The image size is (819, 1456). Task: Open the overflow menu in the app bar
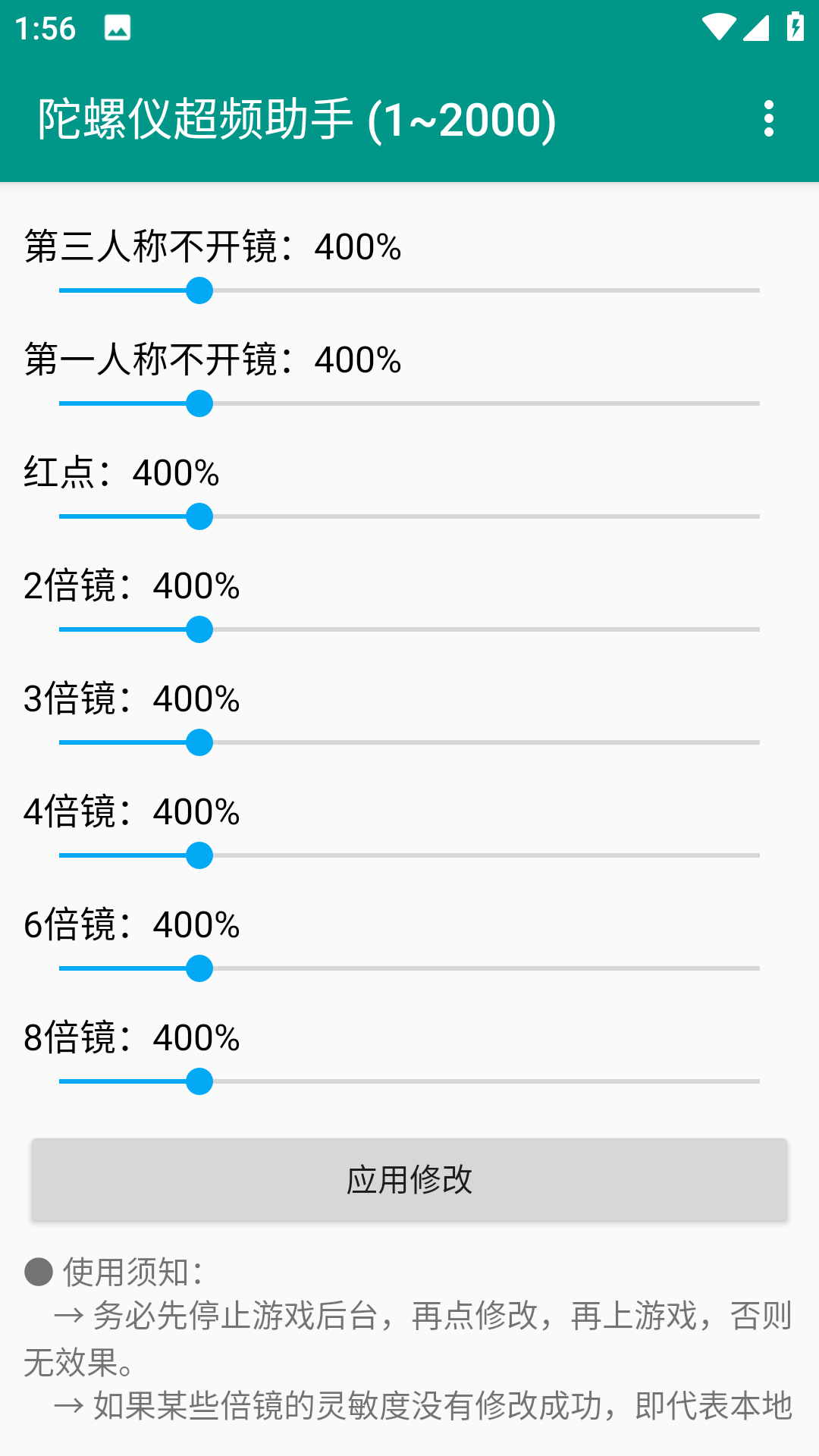770,118
